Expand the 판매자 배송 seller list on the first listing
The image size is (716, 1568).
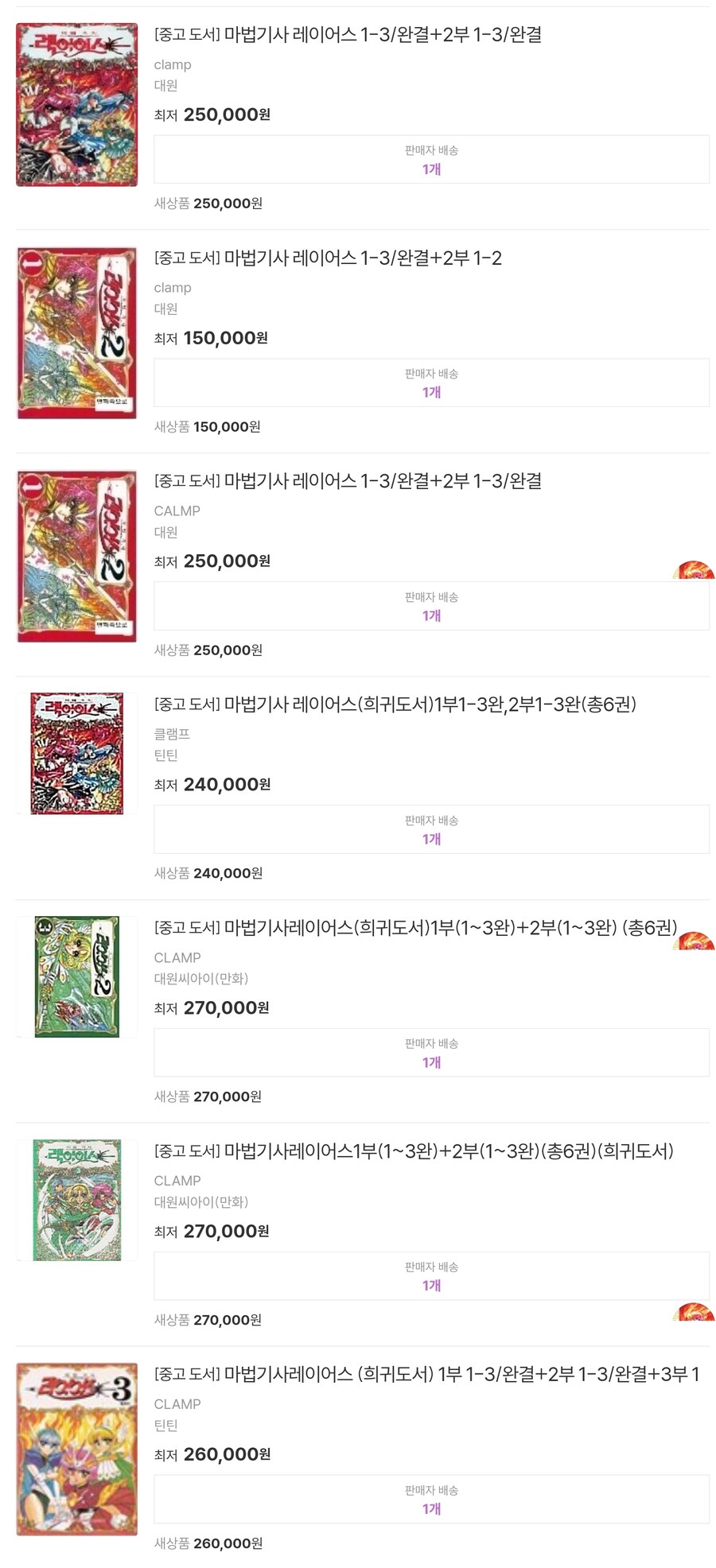430,159
